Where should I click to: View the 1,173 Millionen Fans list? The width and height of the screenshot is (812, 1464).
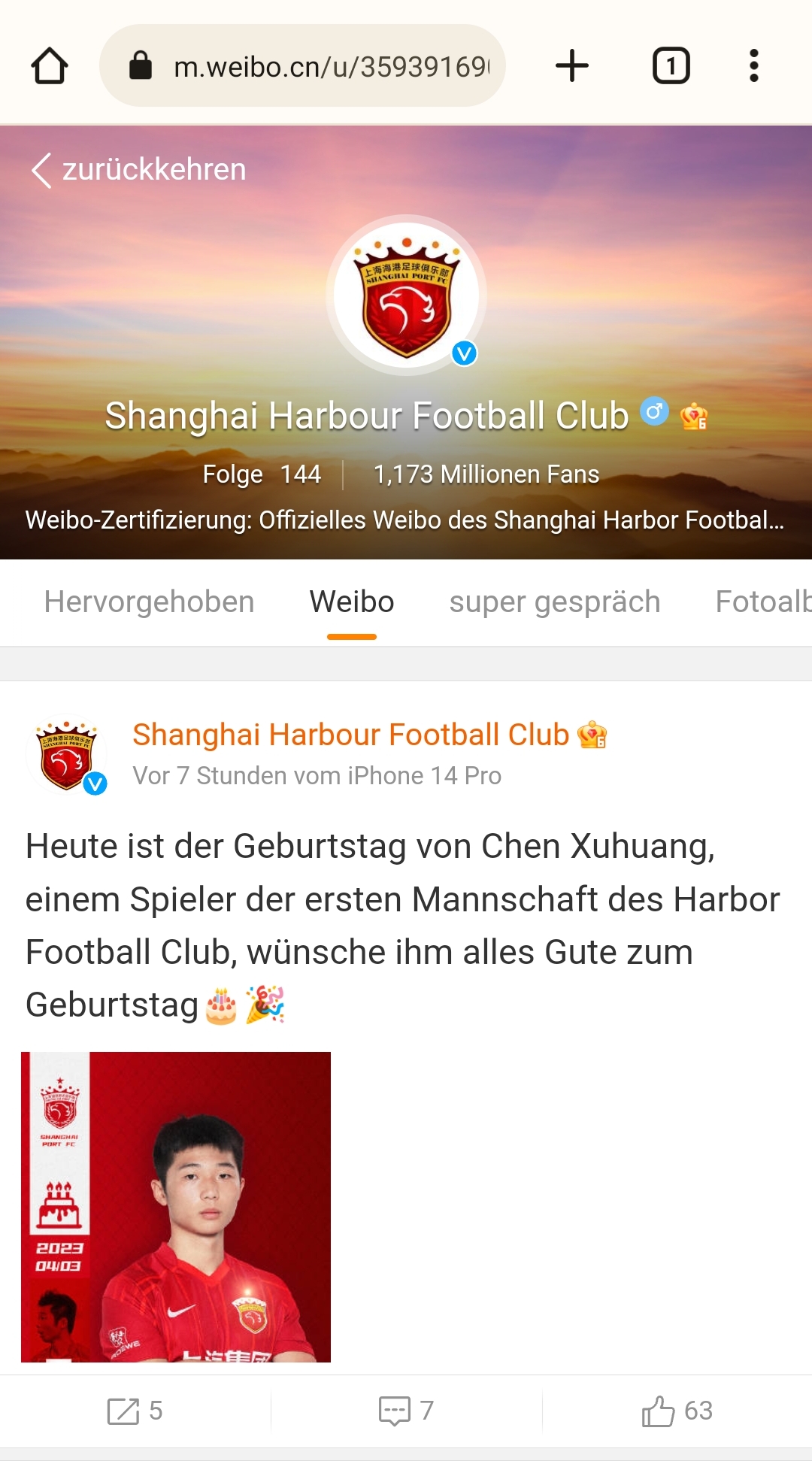(x=486, y=474)
